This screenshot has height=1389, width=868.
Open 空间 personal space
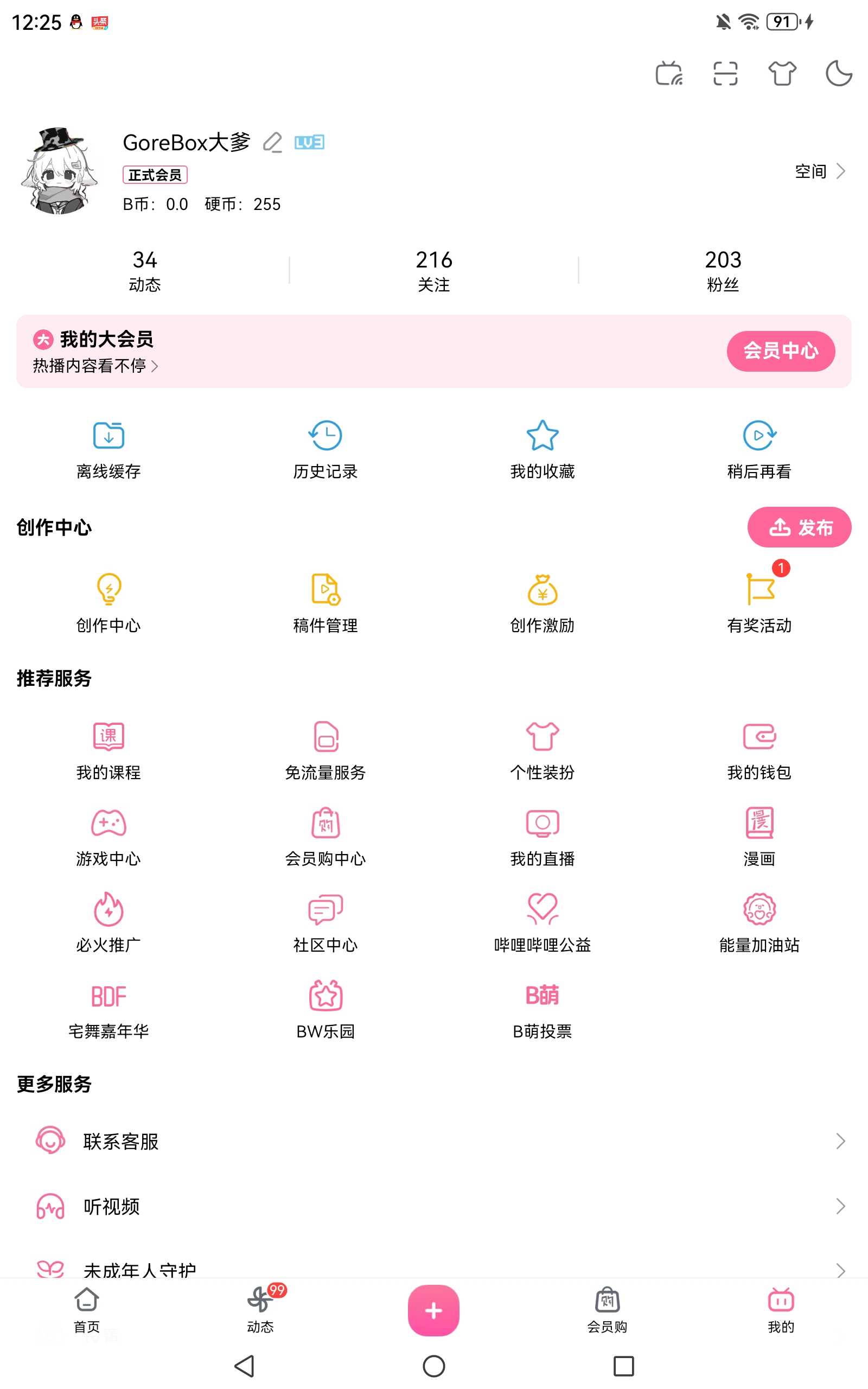click(x=819, y=171)
